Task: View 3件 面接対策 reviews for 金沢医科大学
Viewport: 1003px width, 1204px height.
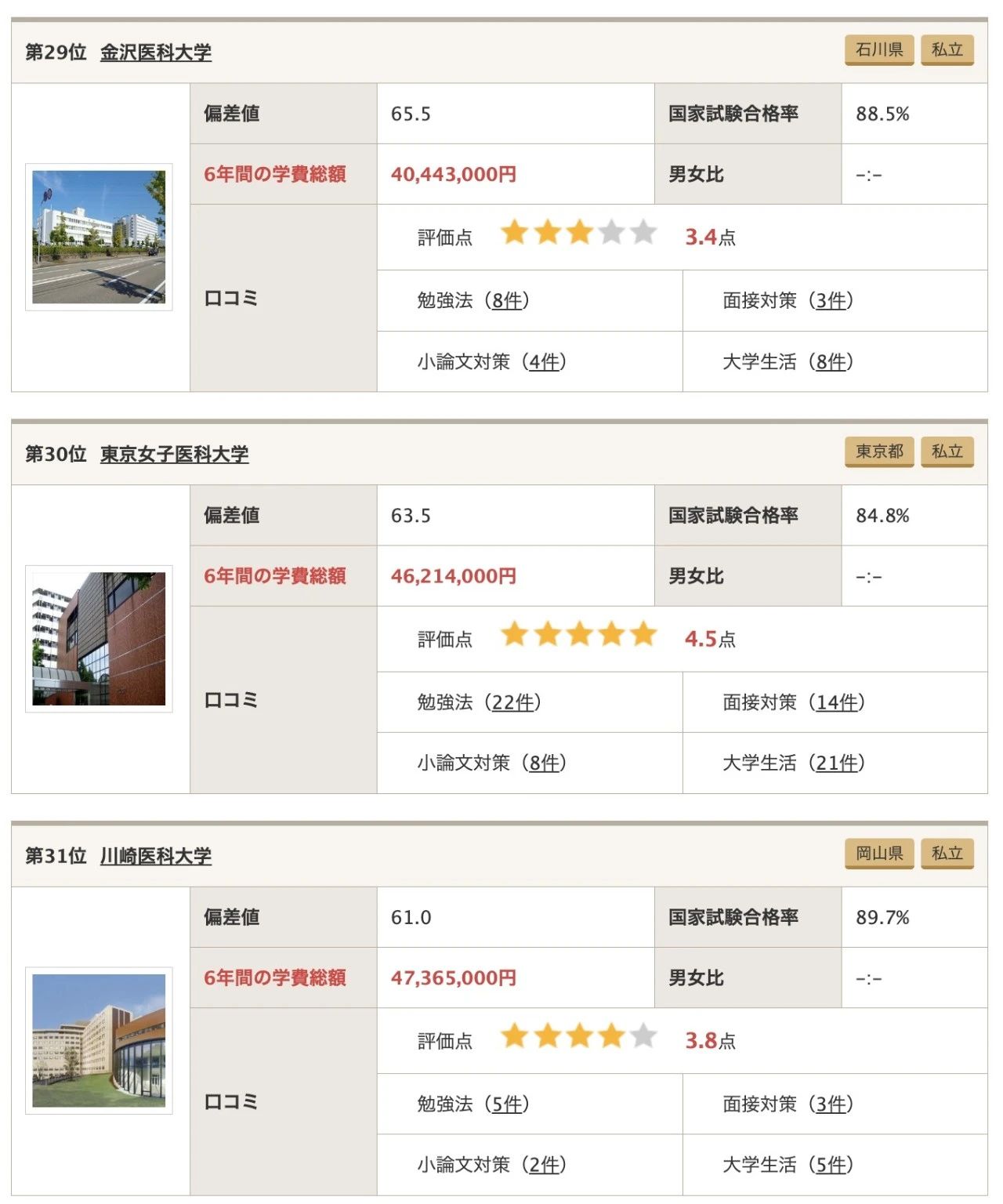Action: (831, 301)
